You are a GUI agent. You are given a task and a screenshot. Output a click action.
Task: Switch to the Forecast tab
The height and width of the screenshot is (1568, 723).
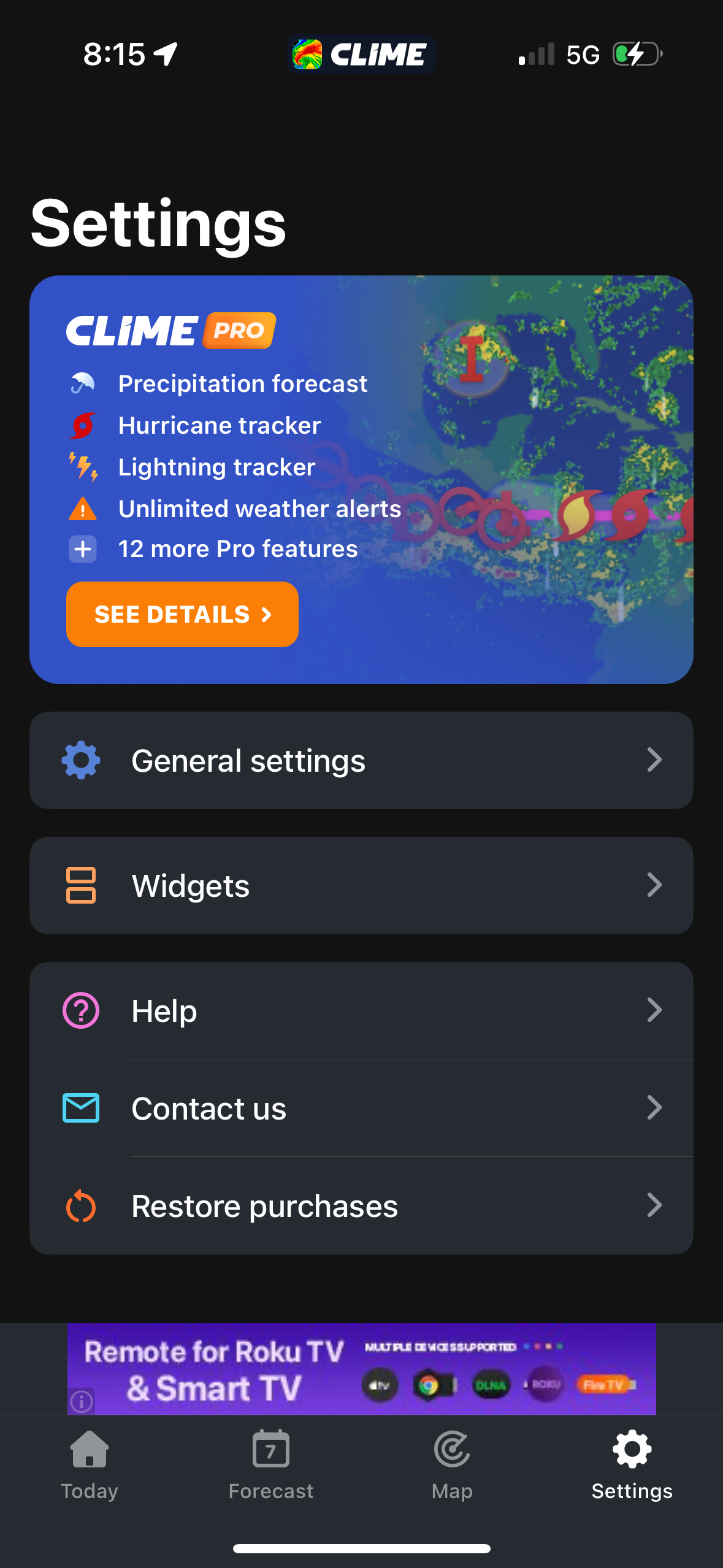pos(270,1467)
